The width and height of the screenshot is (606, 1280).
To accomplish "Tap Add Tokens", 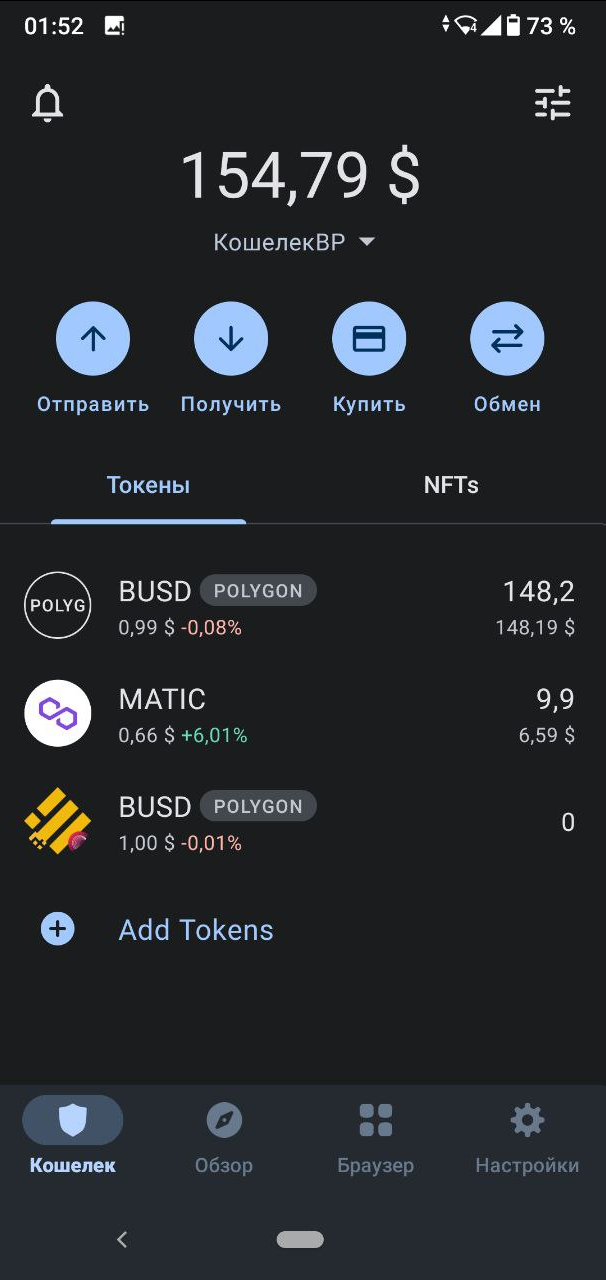I will coord(196,930).
